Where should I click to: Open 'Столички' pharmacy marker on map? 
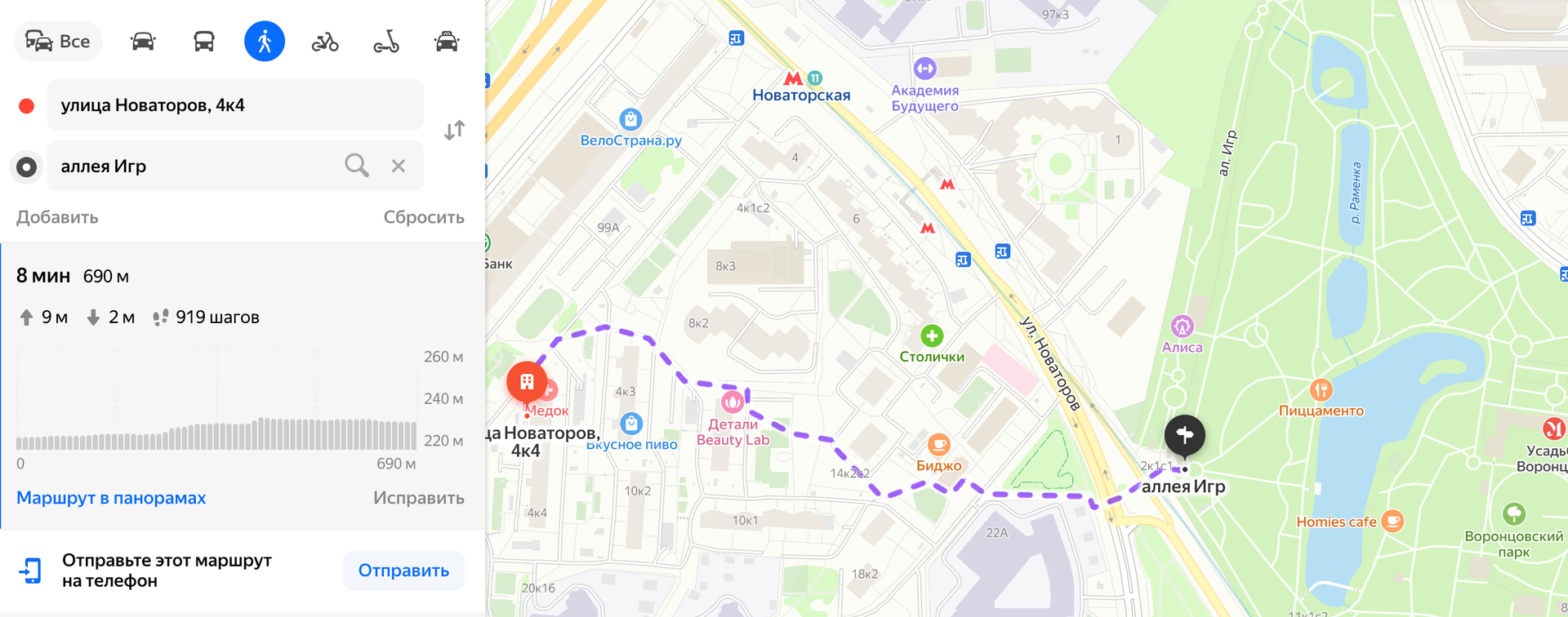[x=932, y=335]
